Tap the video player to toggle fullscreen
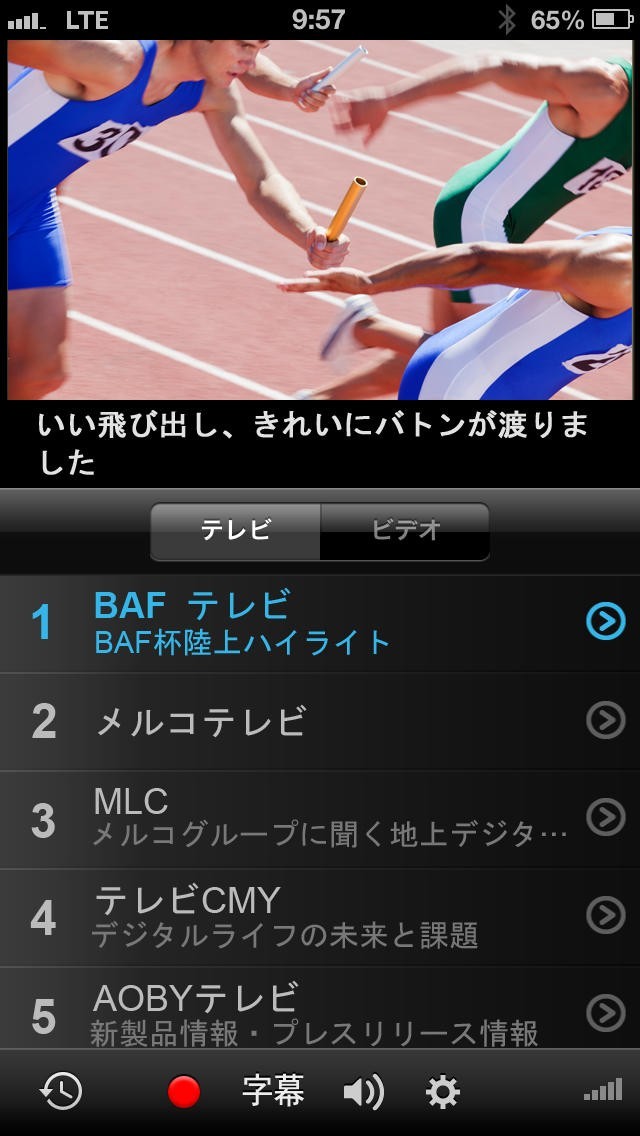The width and height of the screenshot is (640, 1136). coord(320,220)
